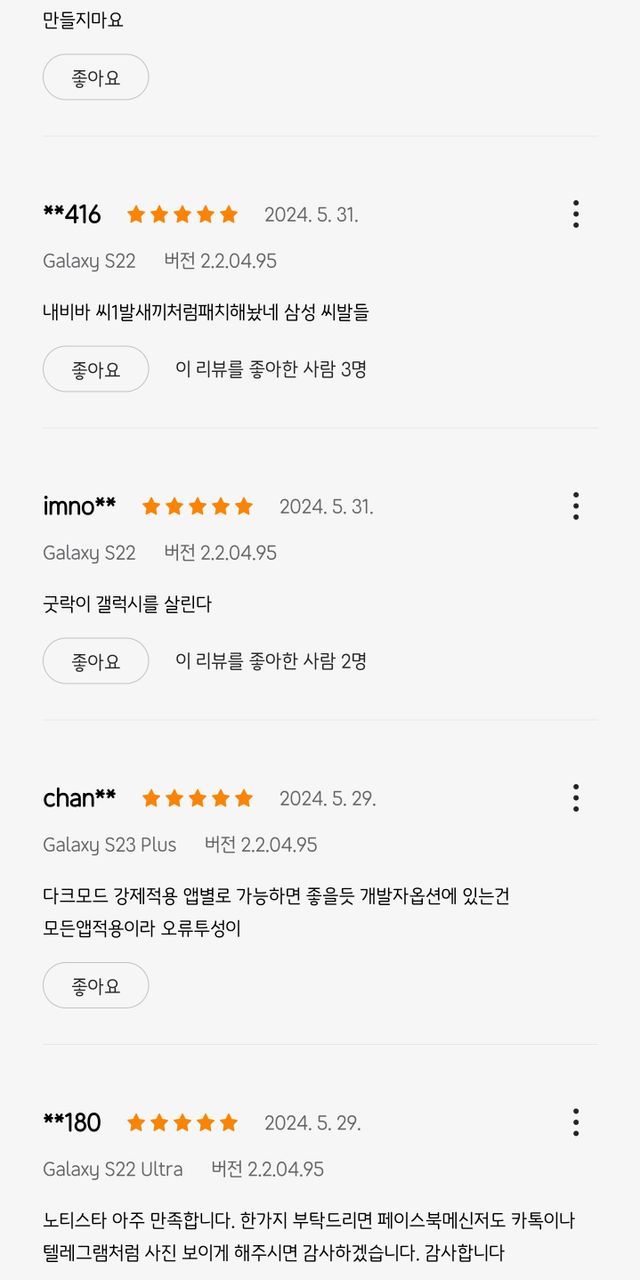640x1280 pixels.
Task: Open more options for imno**'s review
Action: (576, 506)
